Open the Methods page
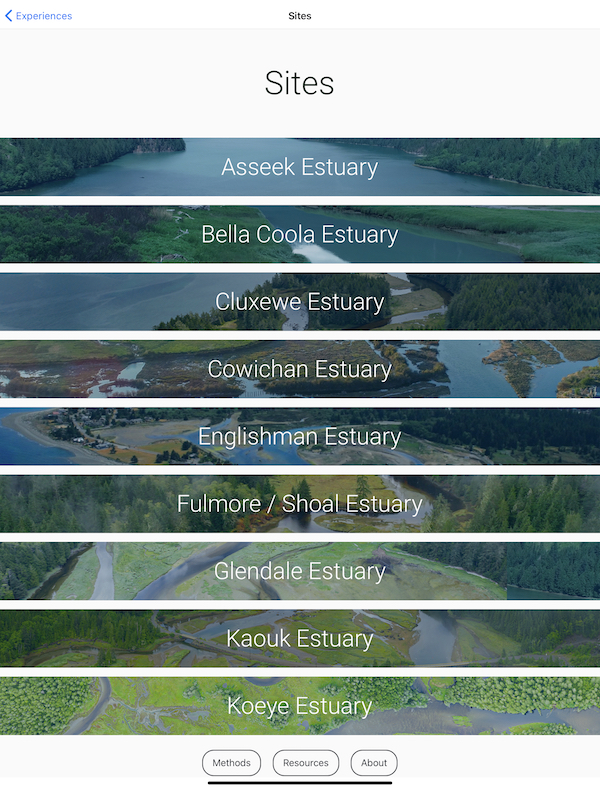This screenshot has width=600, height=789. pos(232,763)
